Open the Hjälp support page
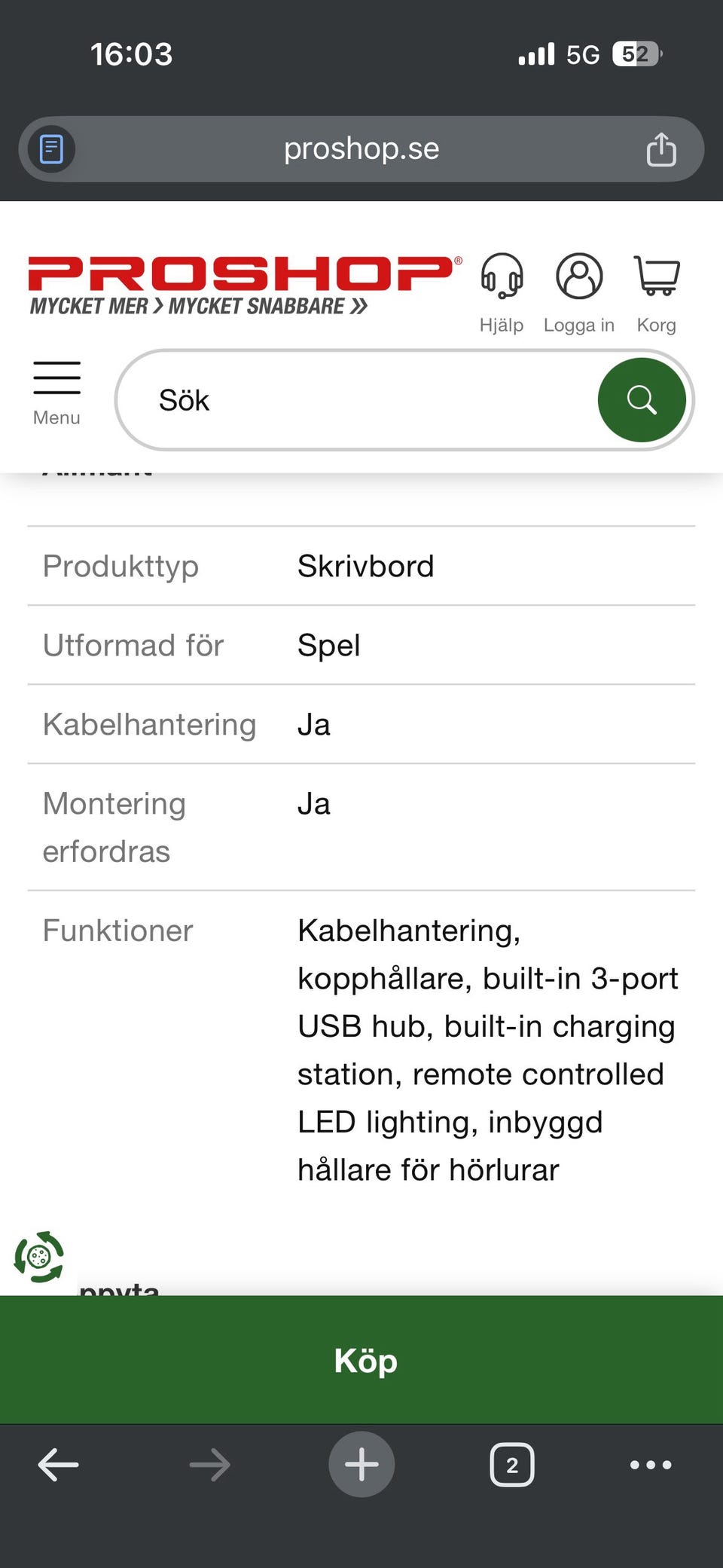723x1568 pixels. [x=502, y=292]
